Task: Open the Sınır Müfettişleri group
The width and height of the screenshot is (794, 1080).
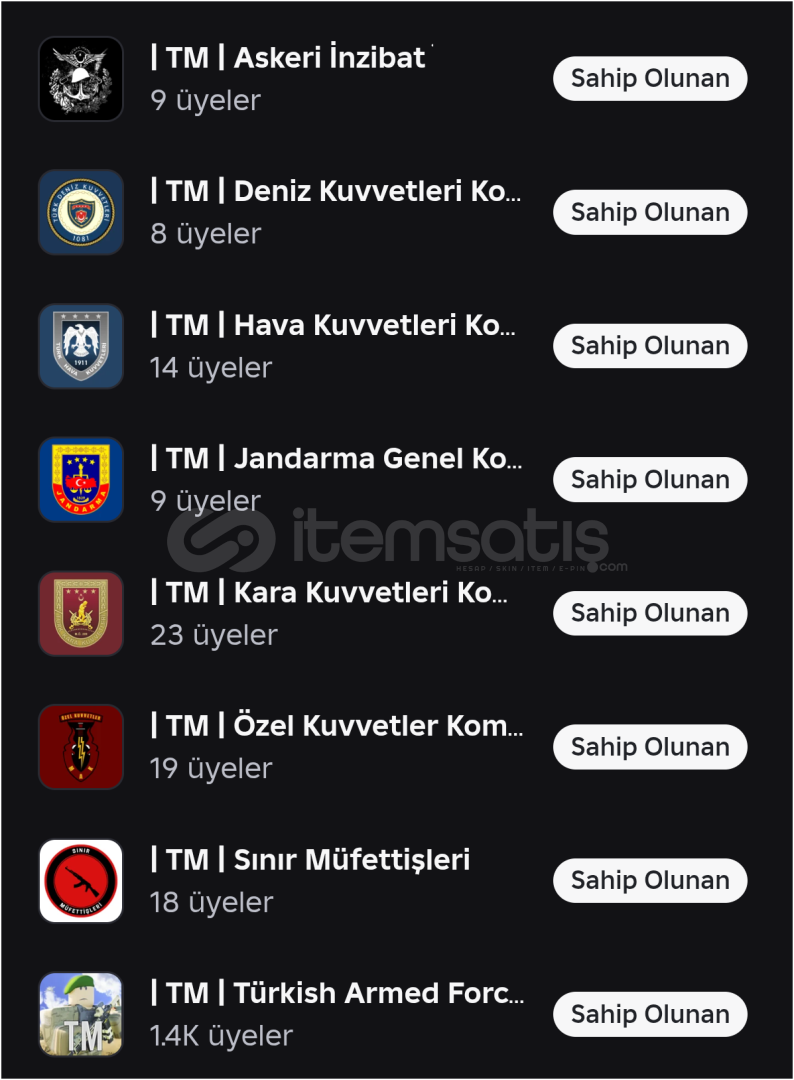Action: coord(310,860)
